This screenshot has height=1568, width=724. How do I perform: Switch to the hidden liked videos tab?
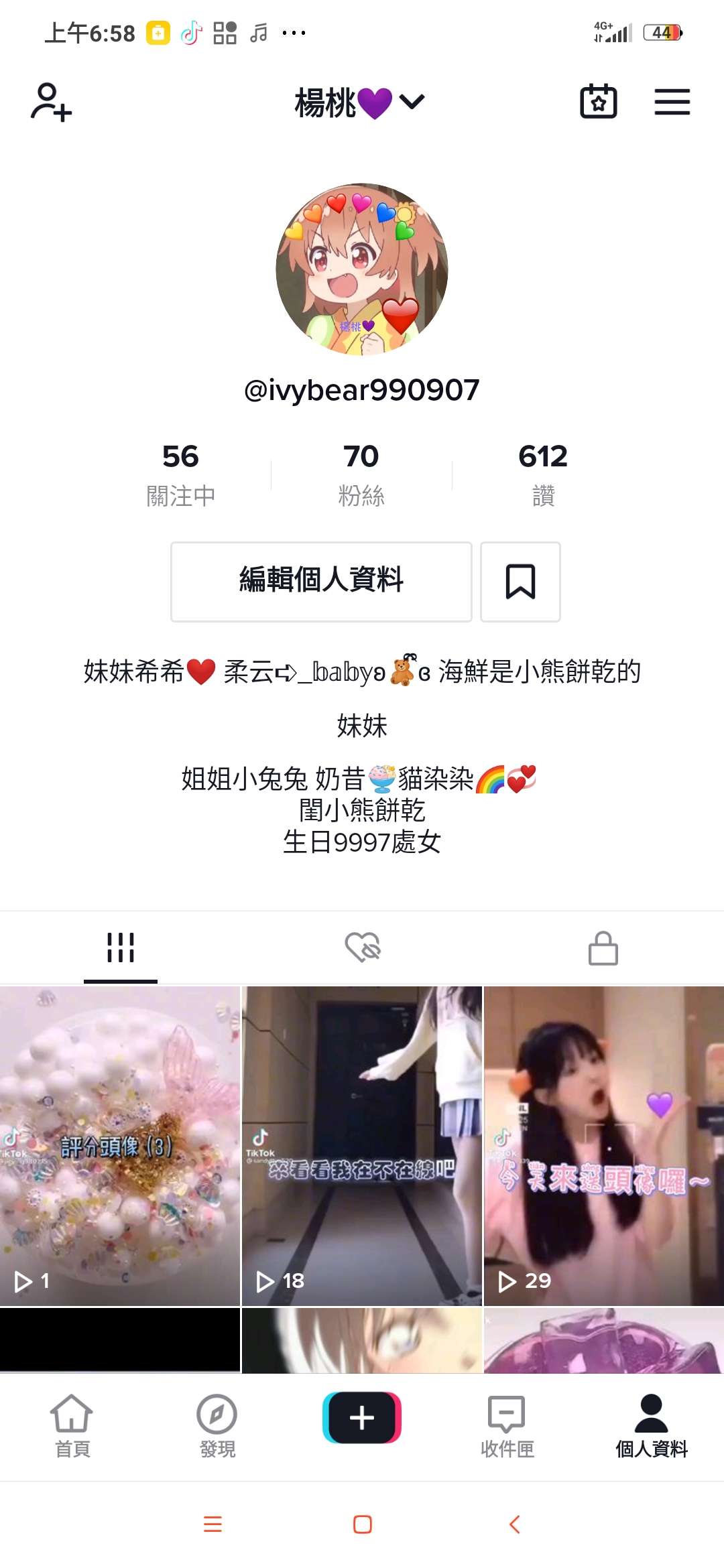(362, 948)
